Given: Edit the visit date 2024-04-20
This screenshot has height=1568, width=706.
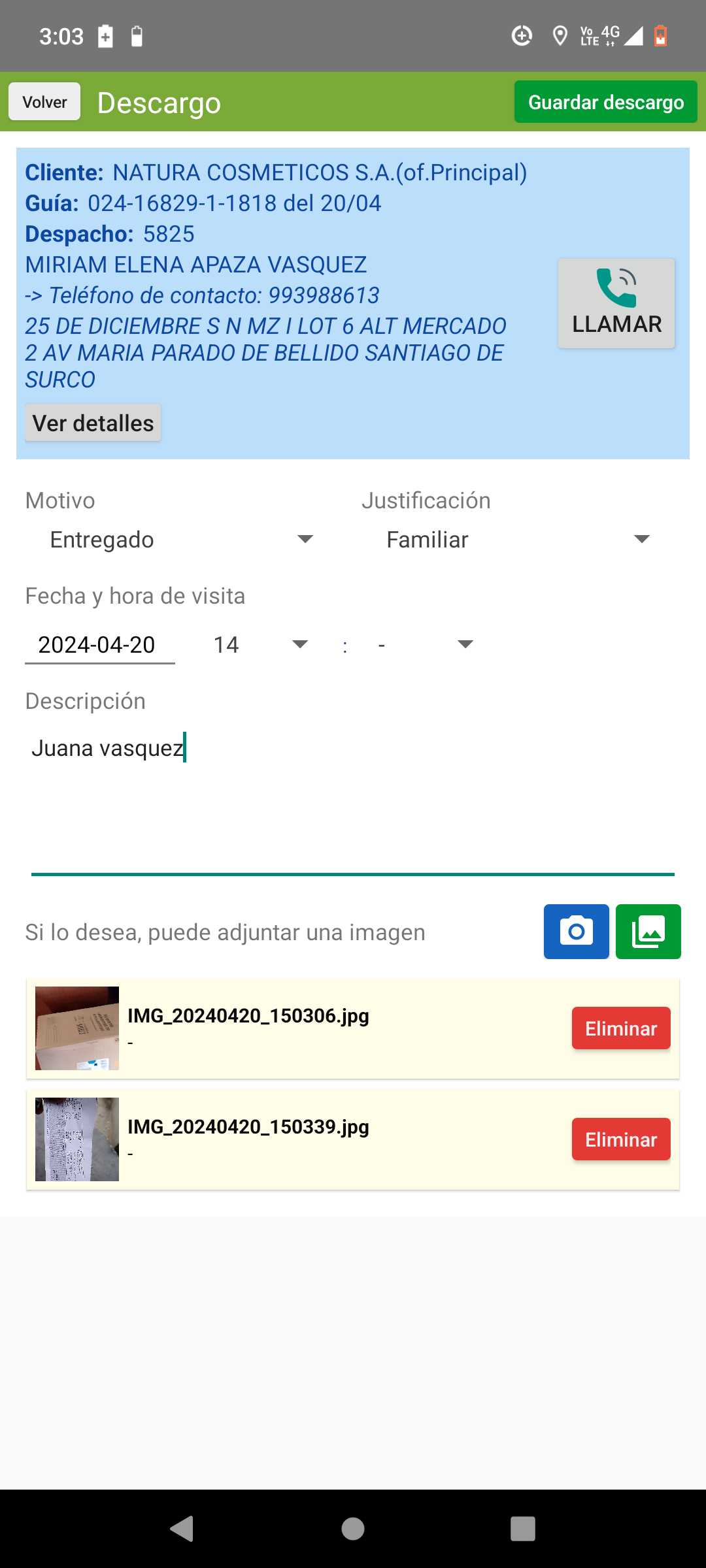Looking at the screenshot, I should point(99,645).
